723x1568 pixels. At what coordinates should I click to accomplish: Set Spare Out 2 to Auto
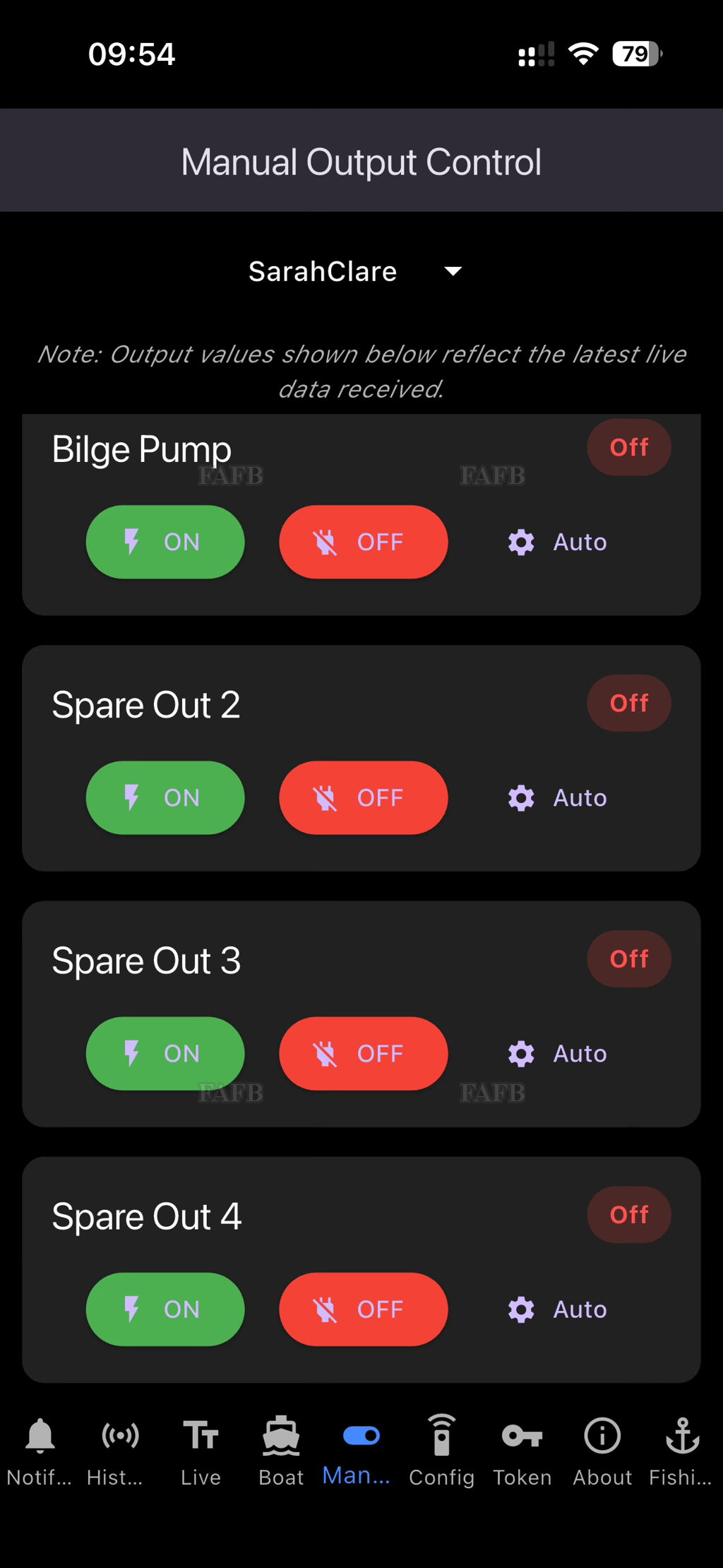click(x=558, y=797)
